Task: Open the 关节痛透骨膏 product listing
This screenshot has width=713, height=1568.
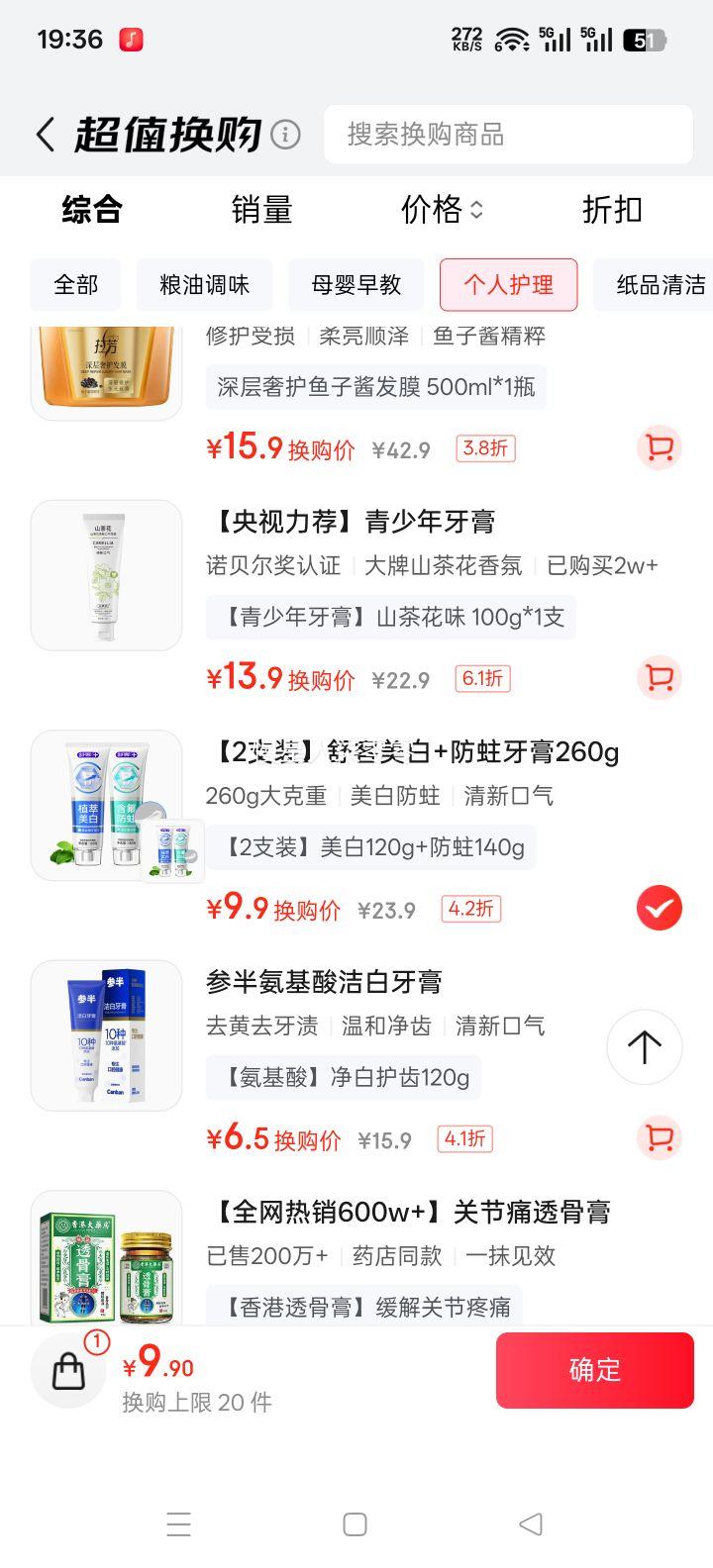Action: (416, 1211)
